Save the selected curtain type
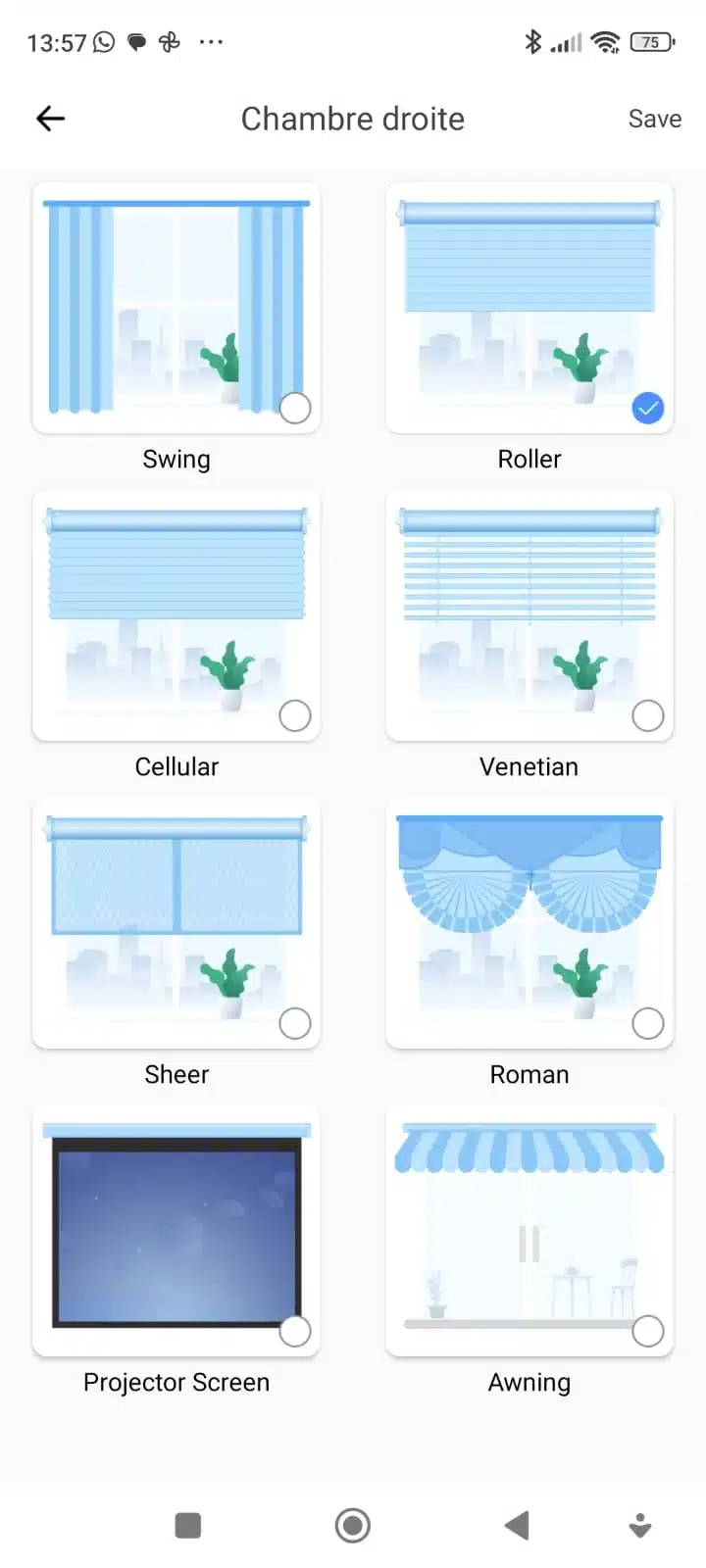This screenshot has height=1568, width=706. click(654, 119)
